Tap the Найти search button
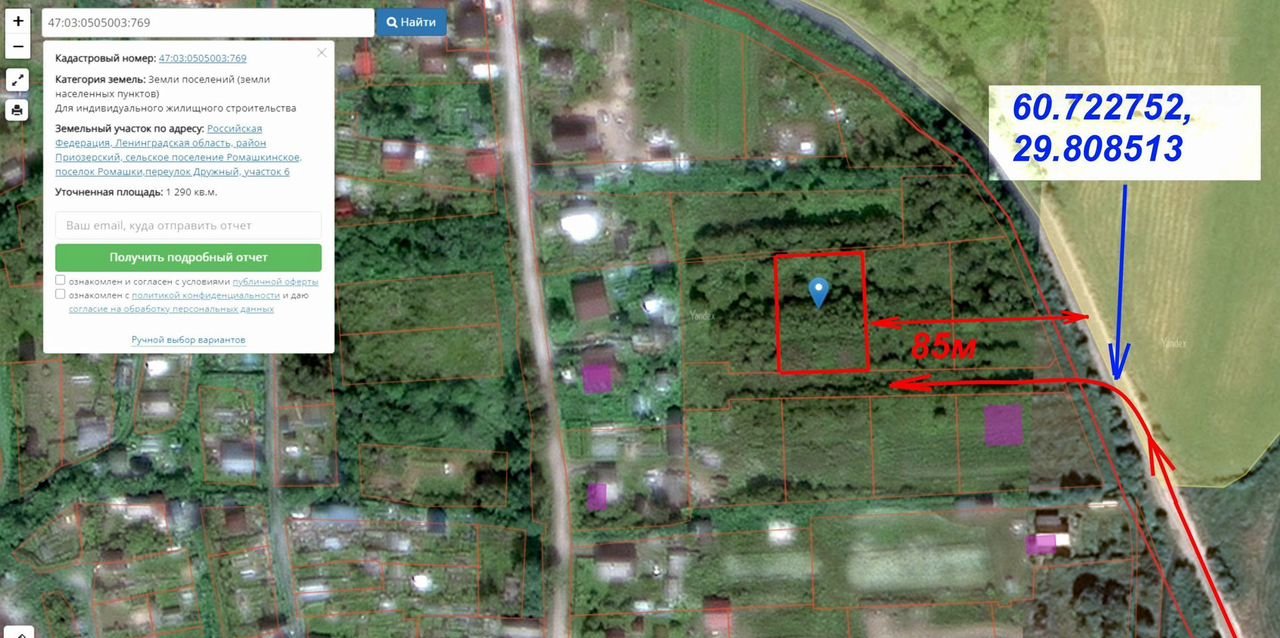Screen dimensions: 1280x638 coord(411,22)
